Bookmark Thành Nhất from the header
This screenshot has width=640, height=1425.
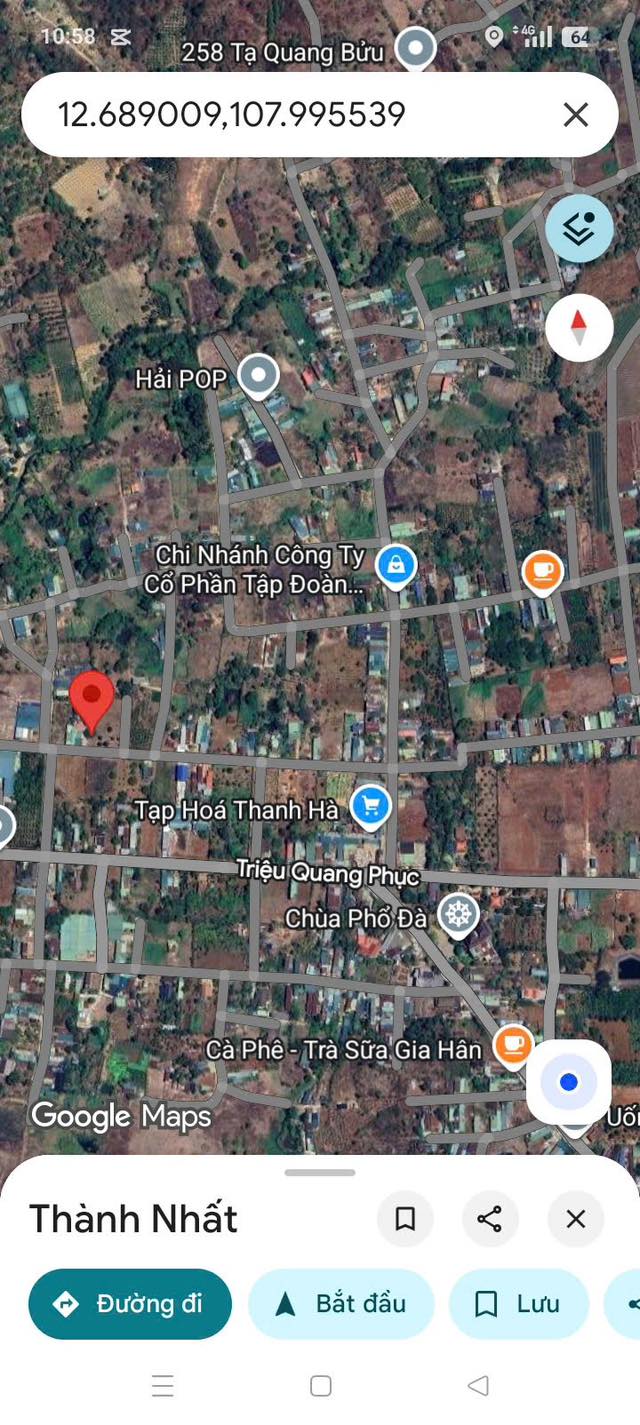tap(405, 1218)
